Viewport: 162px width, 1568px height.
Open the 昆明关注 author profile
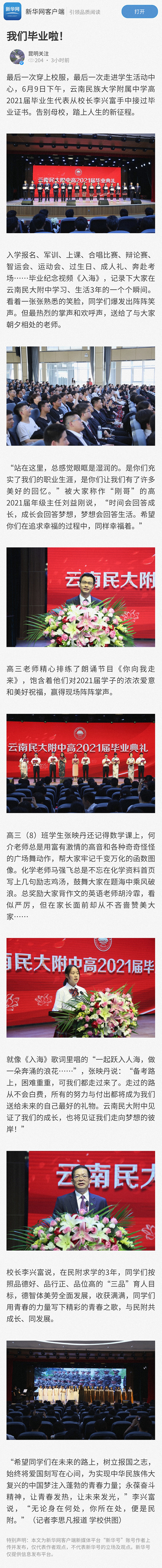click(x=38, y=53)
